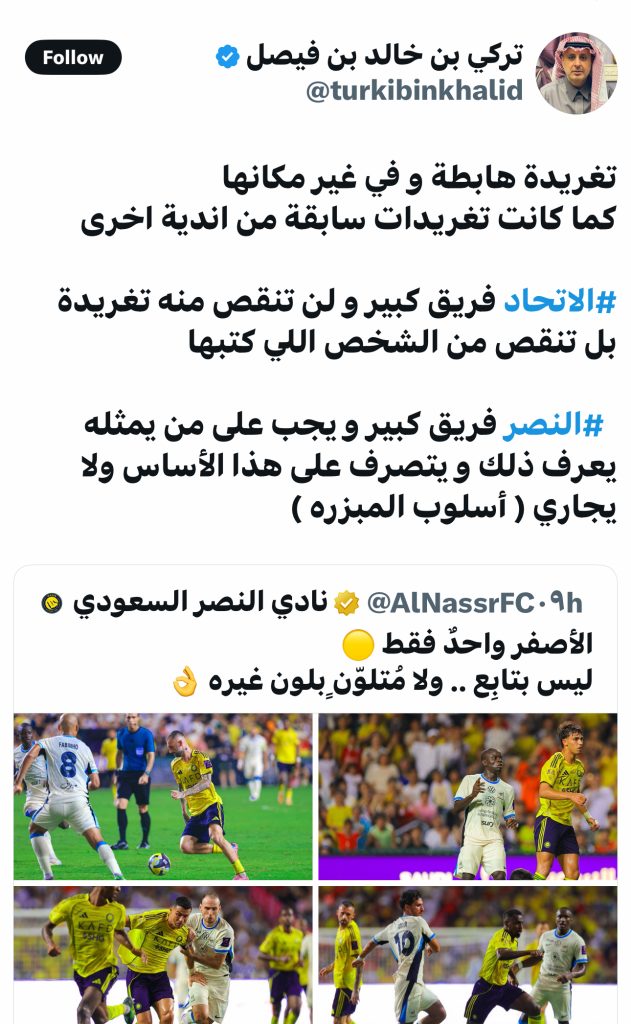View photo of player number 8 dribbling
Image resolution: width=631 pixels, height=1024 pixels.
[164, 796]
